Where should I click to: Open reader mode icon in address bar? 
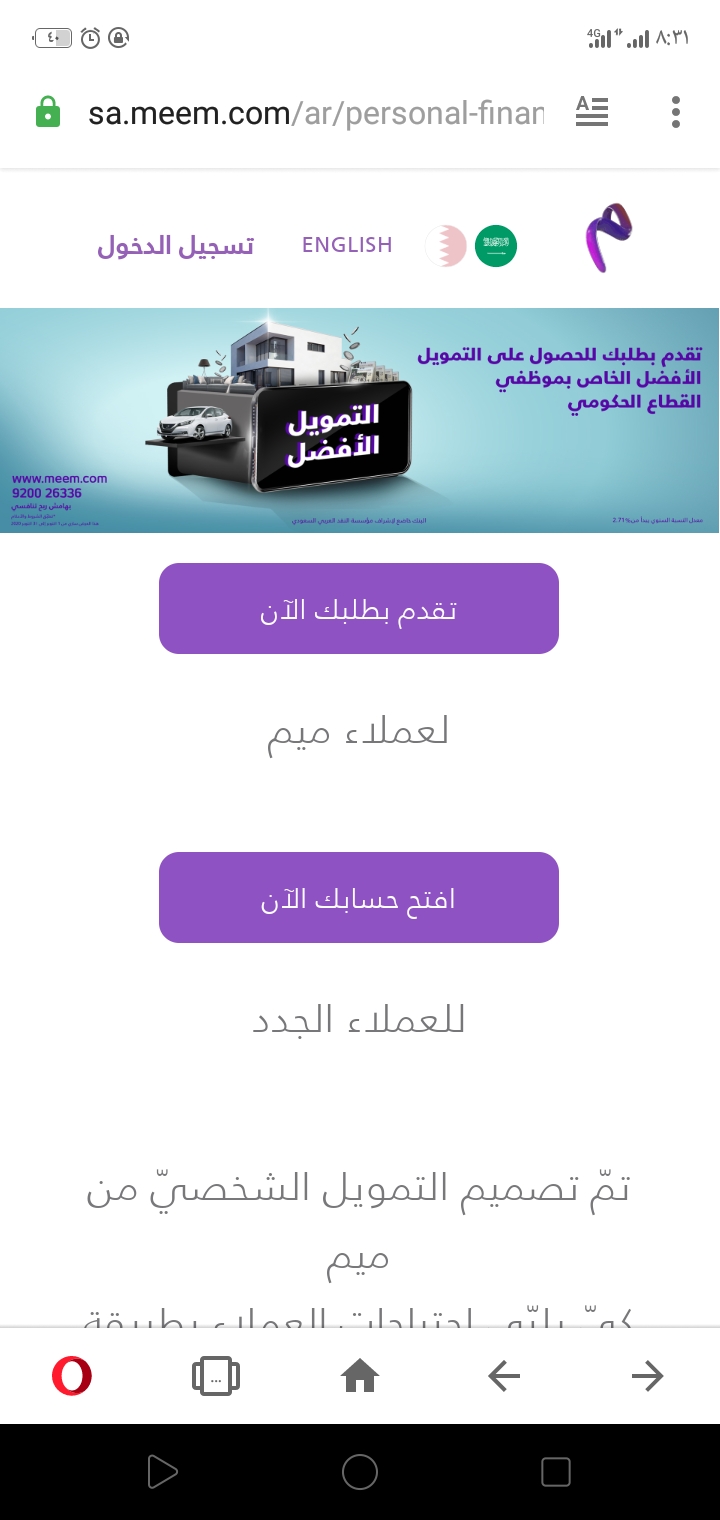pyautogui.click(x=592, y=112)
